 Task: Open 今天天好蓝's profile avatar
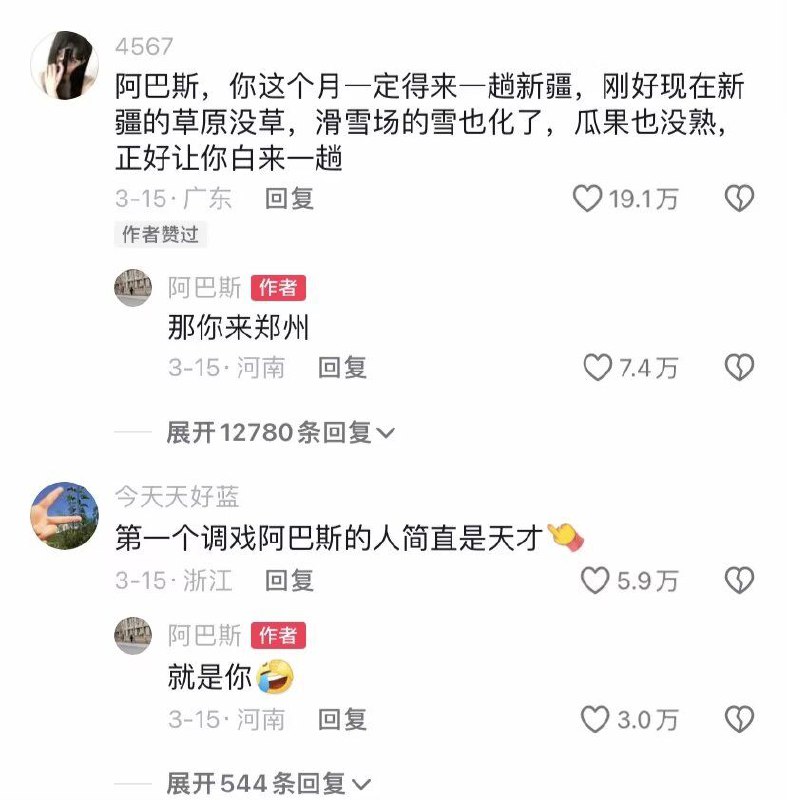tap(65, 516)
